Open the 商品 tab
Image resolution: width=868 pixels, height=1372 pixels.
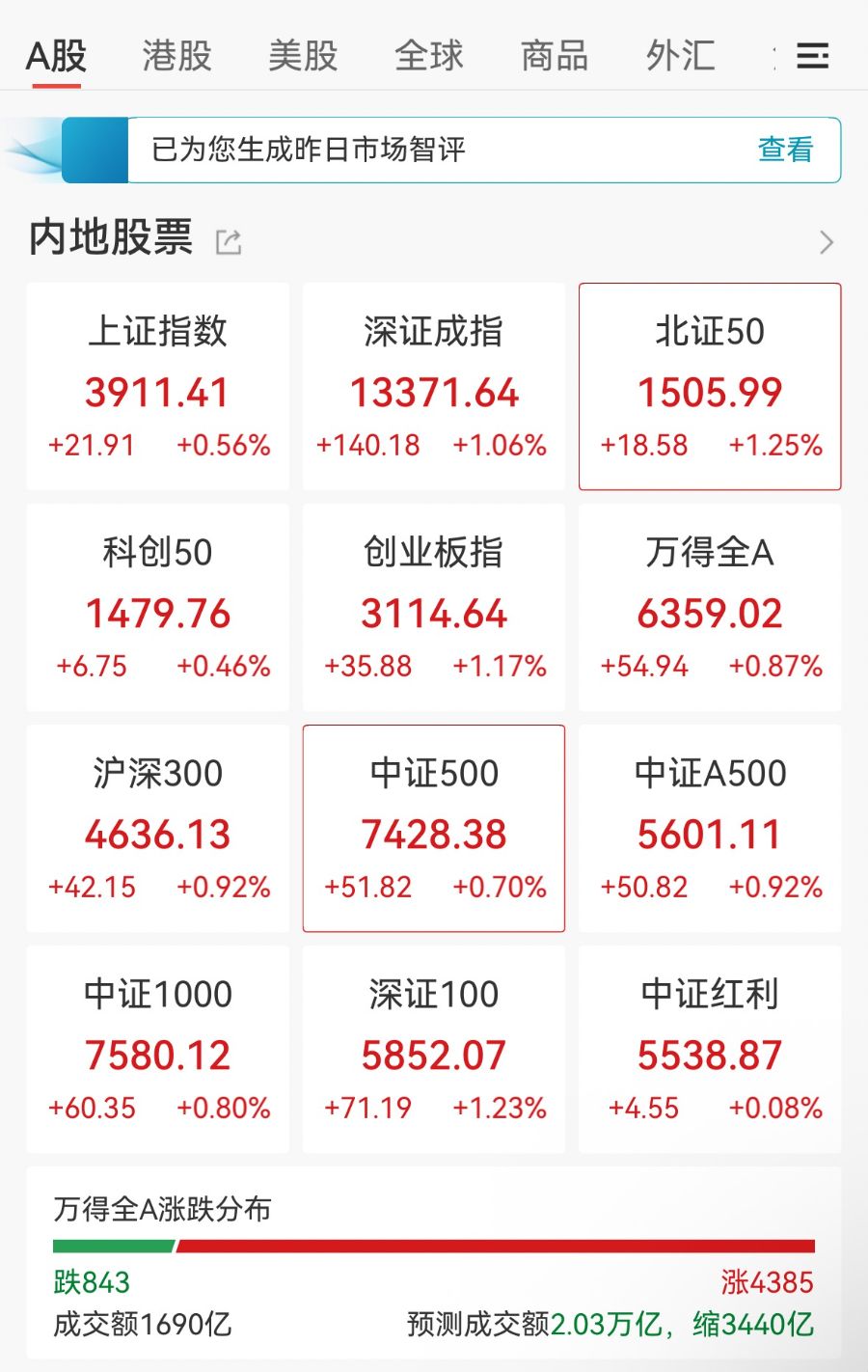click(555, 56)
